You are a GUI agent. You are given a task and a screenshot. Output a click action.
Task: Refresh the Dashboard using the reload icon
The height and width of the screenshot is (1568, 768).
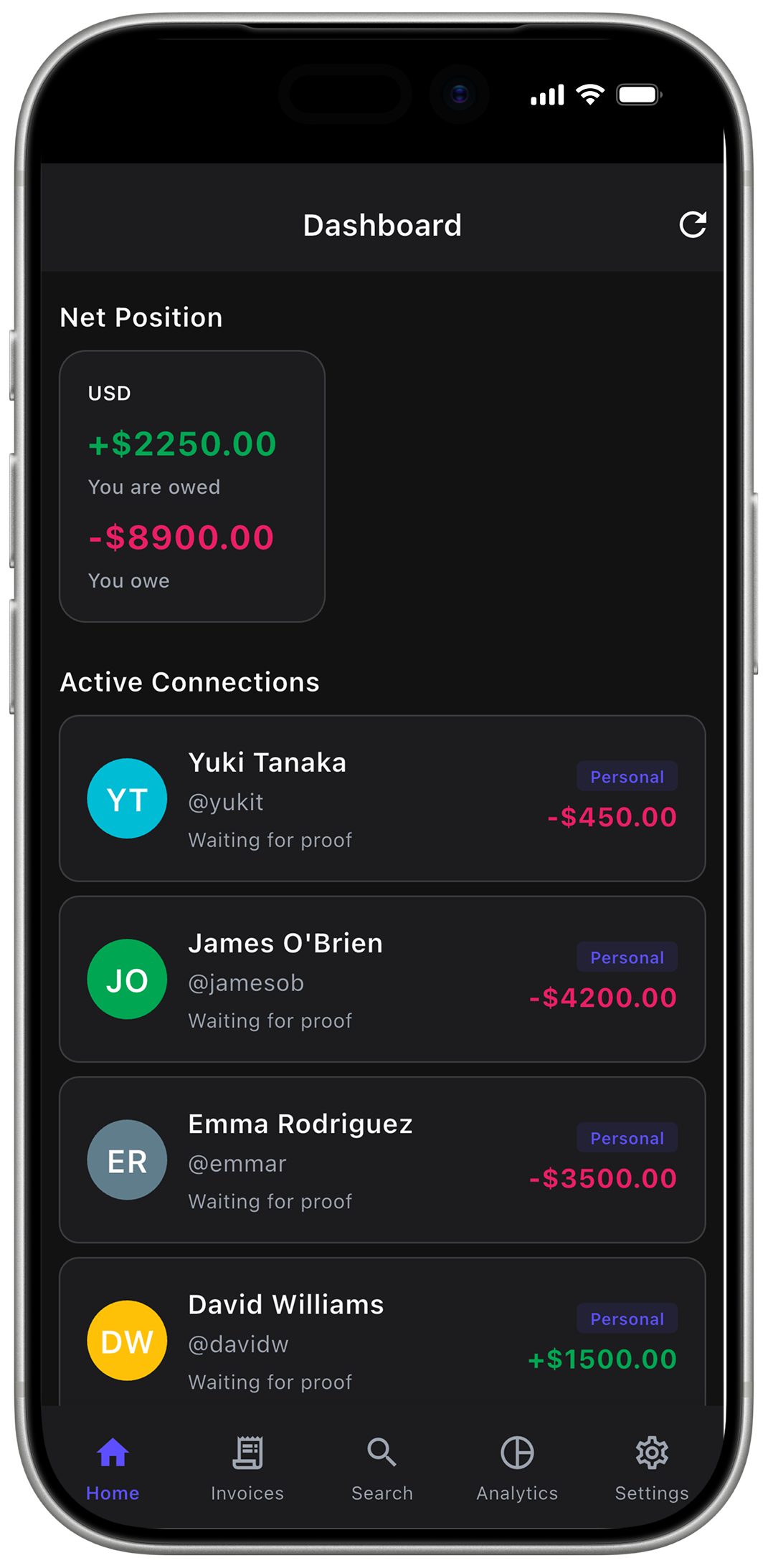(693, 224)
